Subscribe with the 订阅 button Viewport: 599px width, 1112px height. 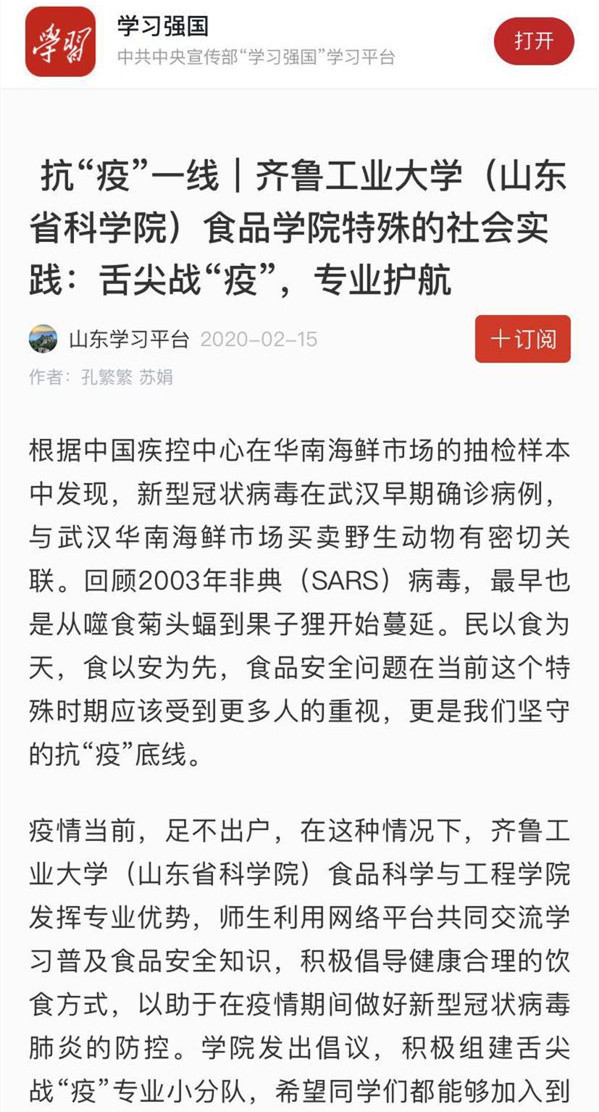pyautogui.click(x=522, y=339)
